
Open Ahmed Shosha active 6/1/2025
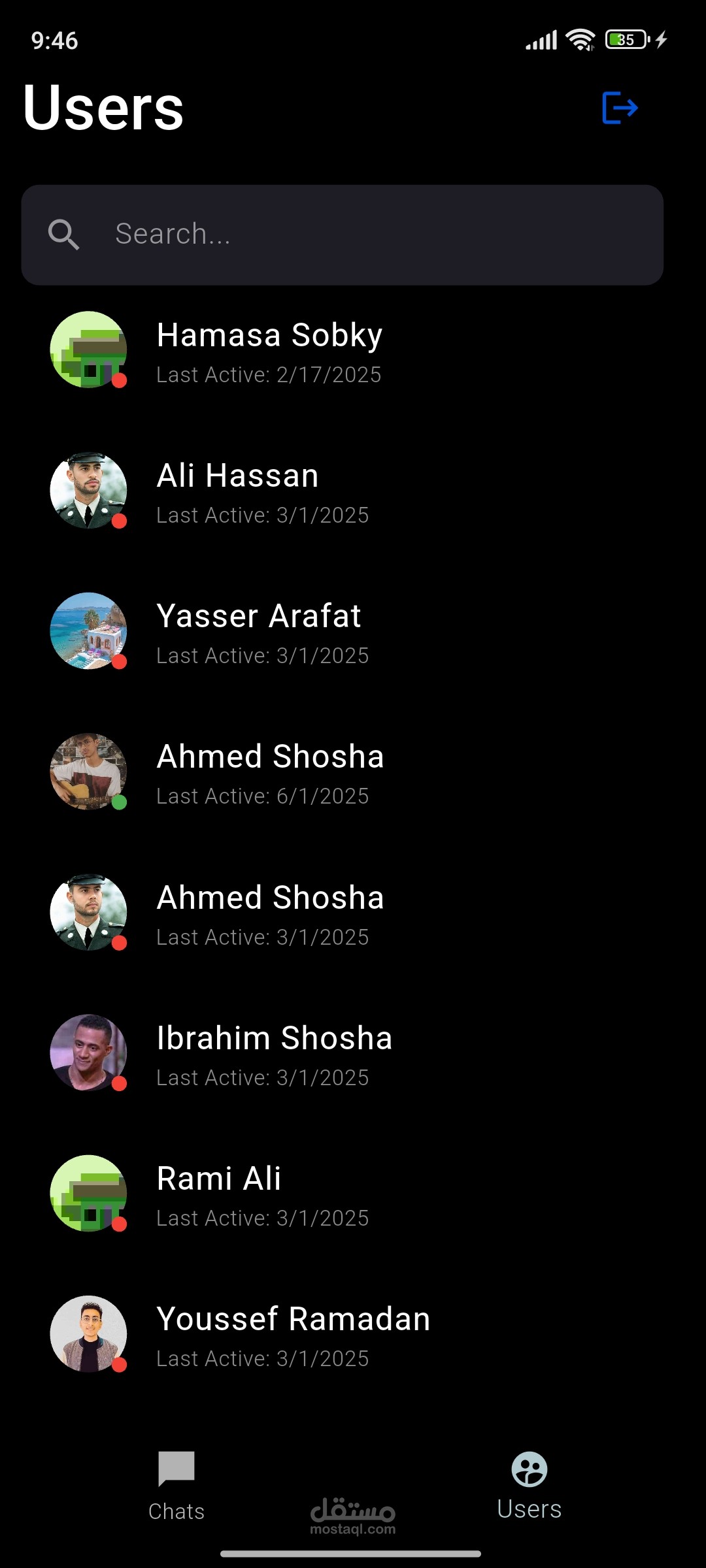pyautogui.click(x=270, y=772)
